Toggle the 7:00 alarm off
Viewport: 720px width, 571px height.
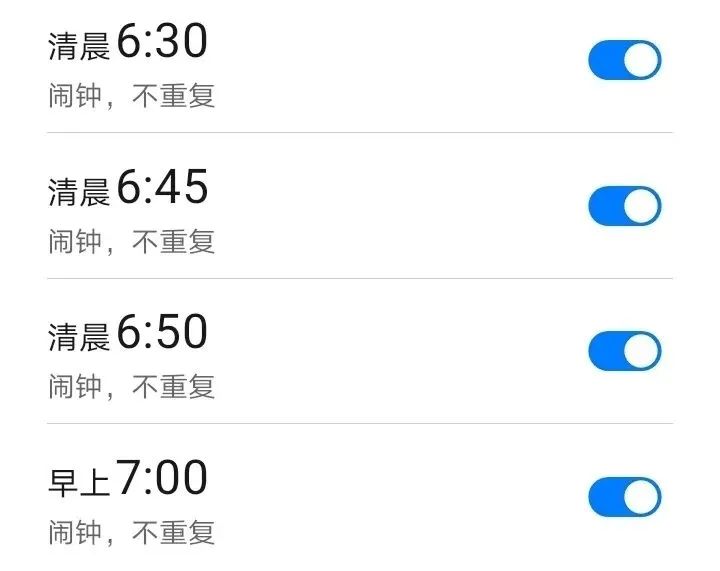tap(625, 497)
